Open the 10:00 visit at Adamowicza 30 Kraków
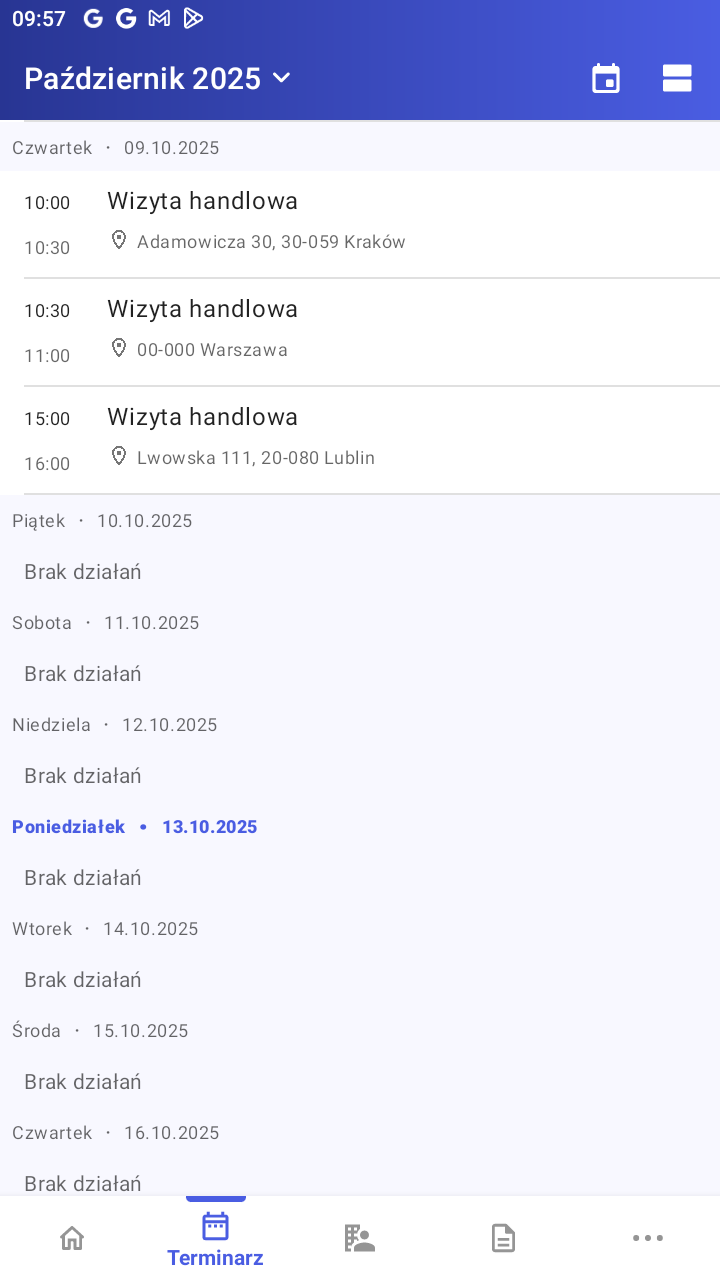Viewport: 720px width, 1280px height. 360,223
